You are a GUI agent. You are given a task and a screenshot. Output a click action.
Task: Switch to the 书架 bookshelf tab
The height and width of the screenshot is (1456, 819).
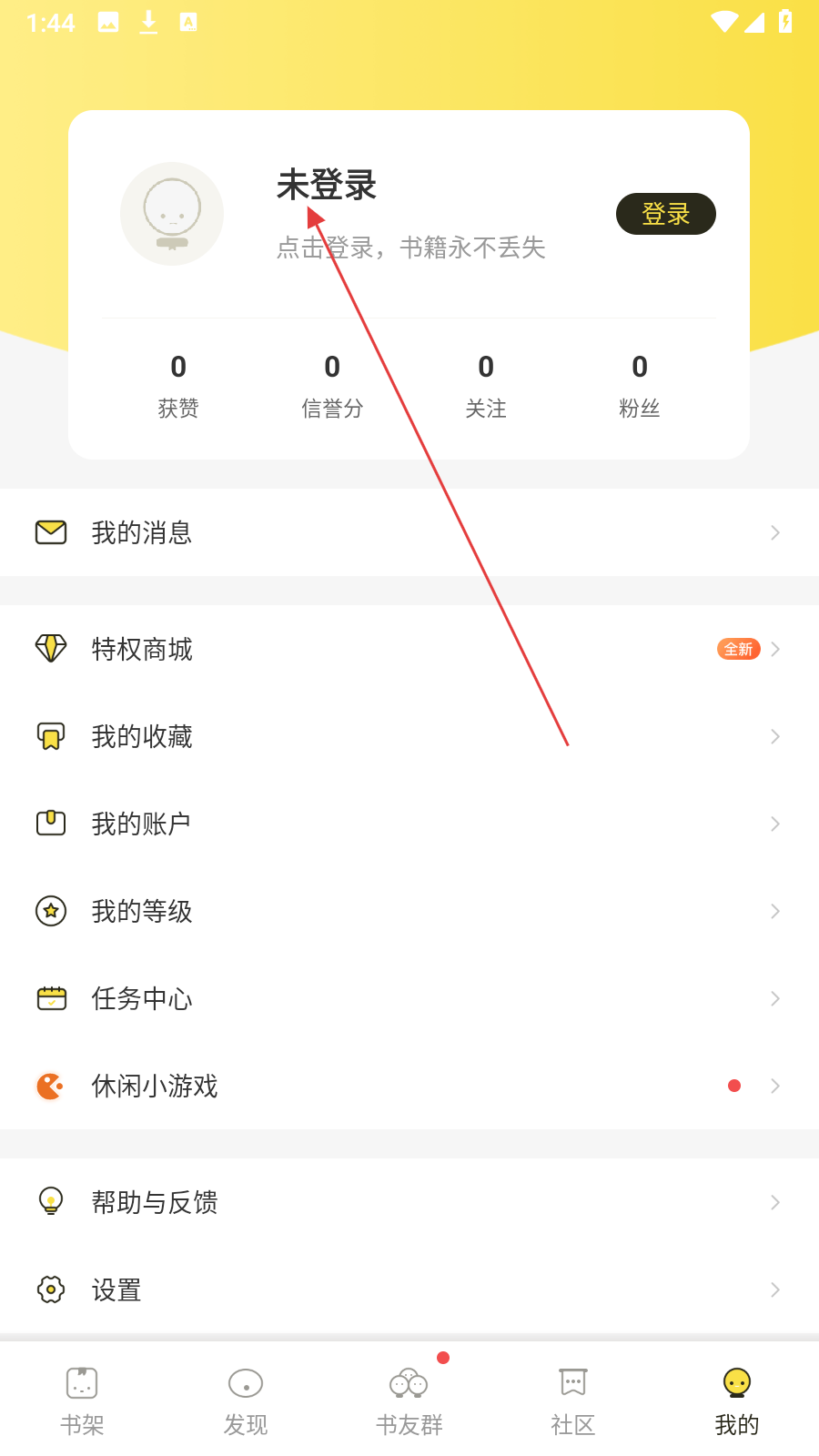[82, 1400]
